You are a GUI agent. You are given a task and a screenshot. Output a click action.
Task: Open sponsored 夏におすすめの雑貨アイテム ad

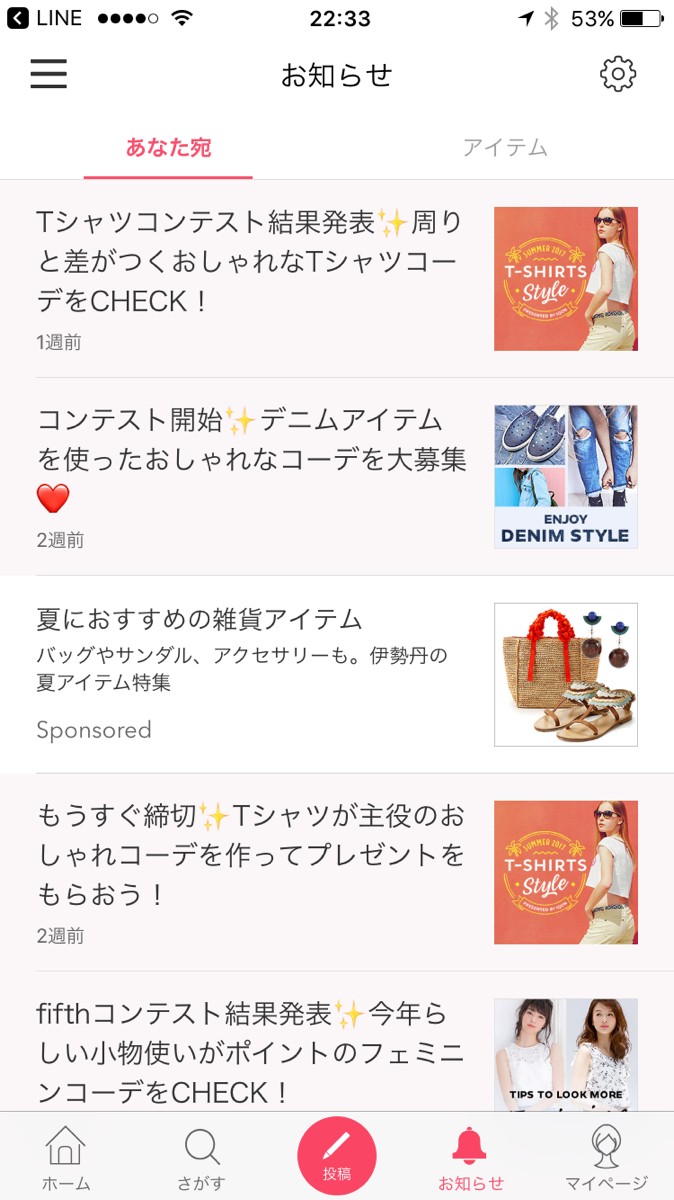tap(250, 673)
